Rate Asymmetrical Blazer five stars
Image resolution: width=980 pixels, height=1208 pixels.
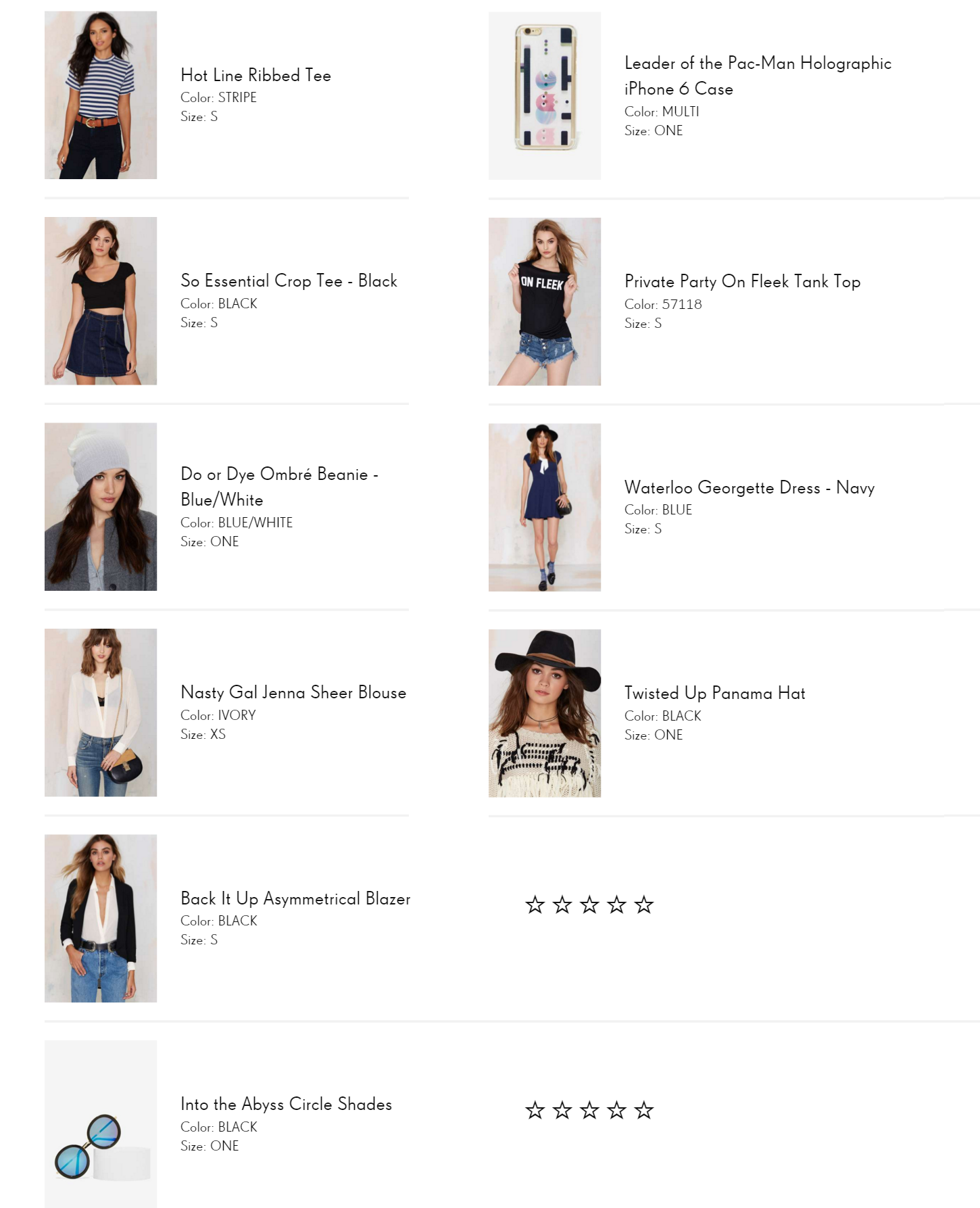tap(643, 904)
